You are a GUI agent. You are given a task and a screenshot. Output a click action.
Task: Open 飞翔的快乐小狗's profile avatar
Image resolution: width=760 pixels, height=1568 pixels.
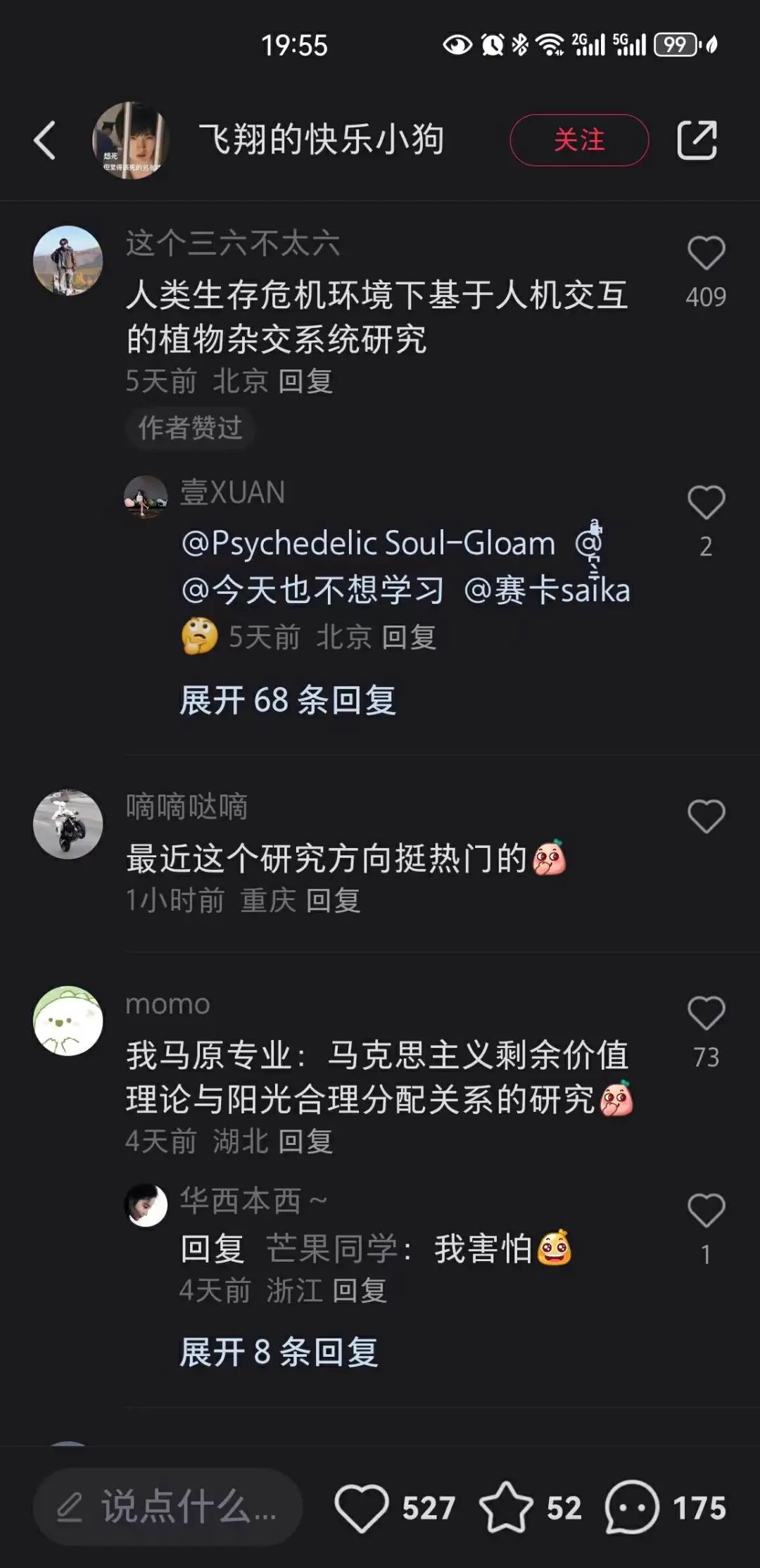coord(130,140)
